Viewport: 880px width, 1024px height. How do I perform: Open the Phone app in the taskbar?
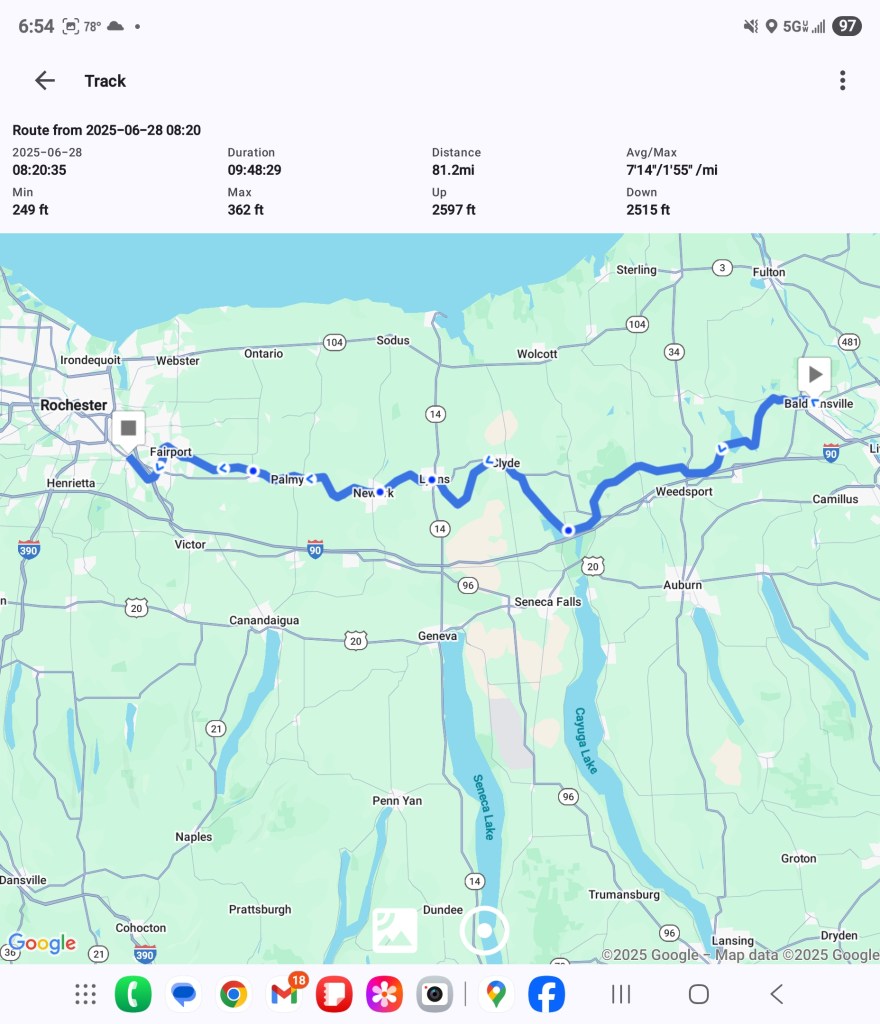point(133,994)
